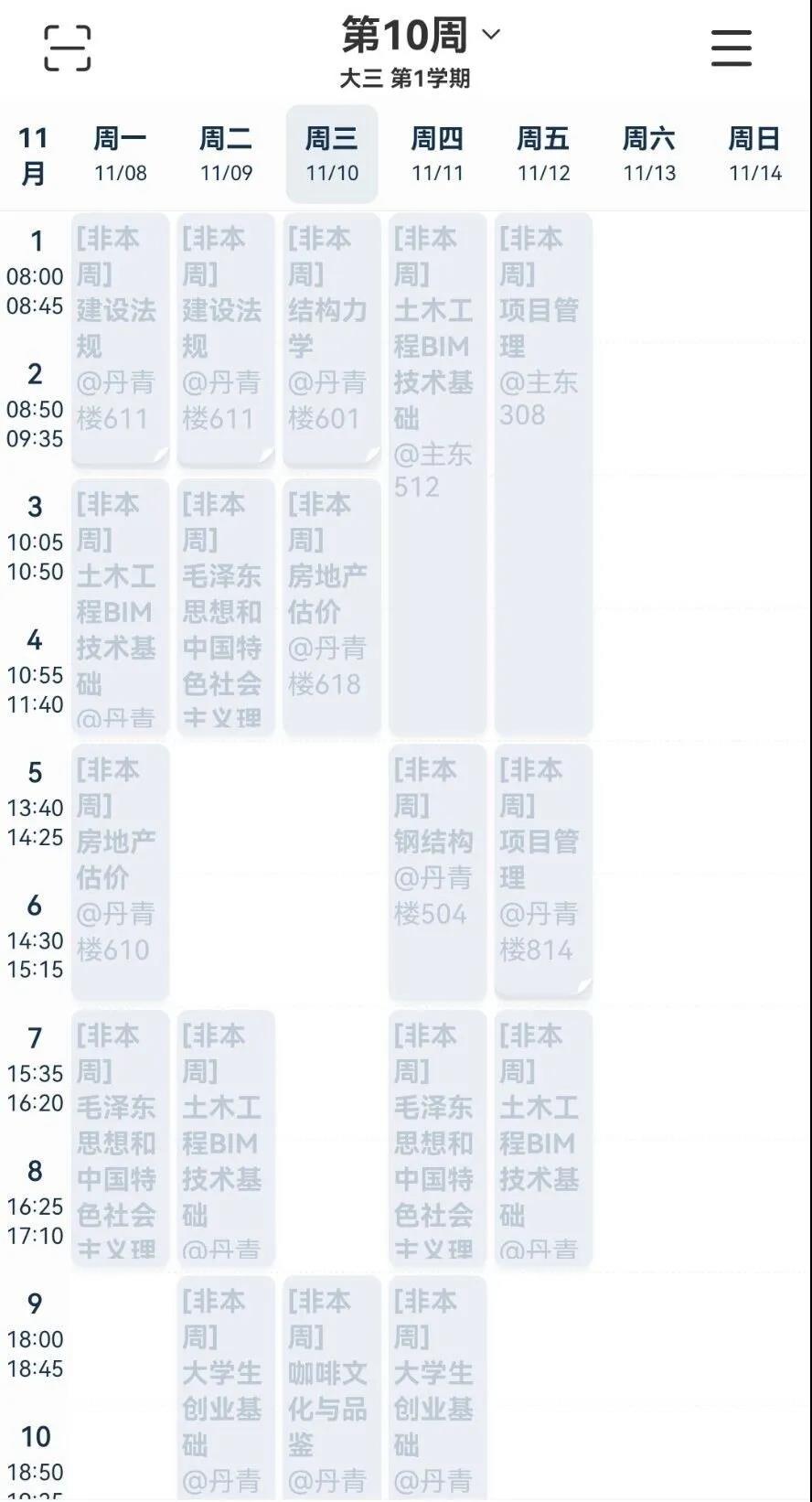Open Monday's 建设法规 course card

tap(120, 338)
